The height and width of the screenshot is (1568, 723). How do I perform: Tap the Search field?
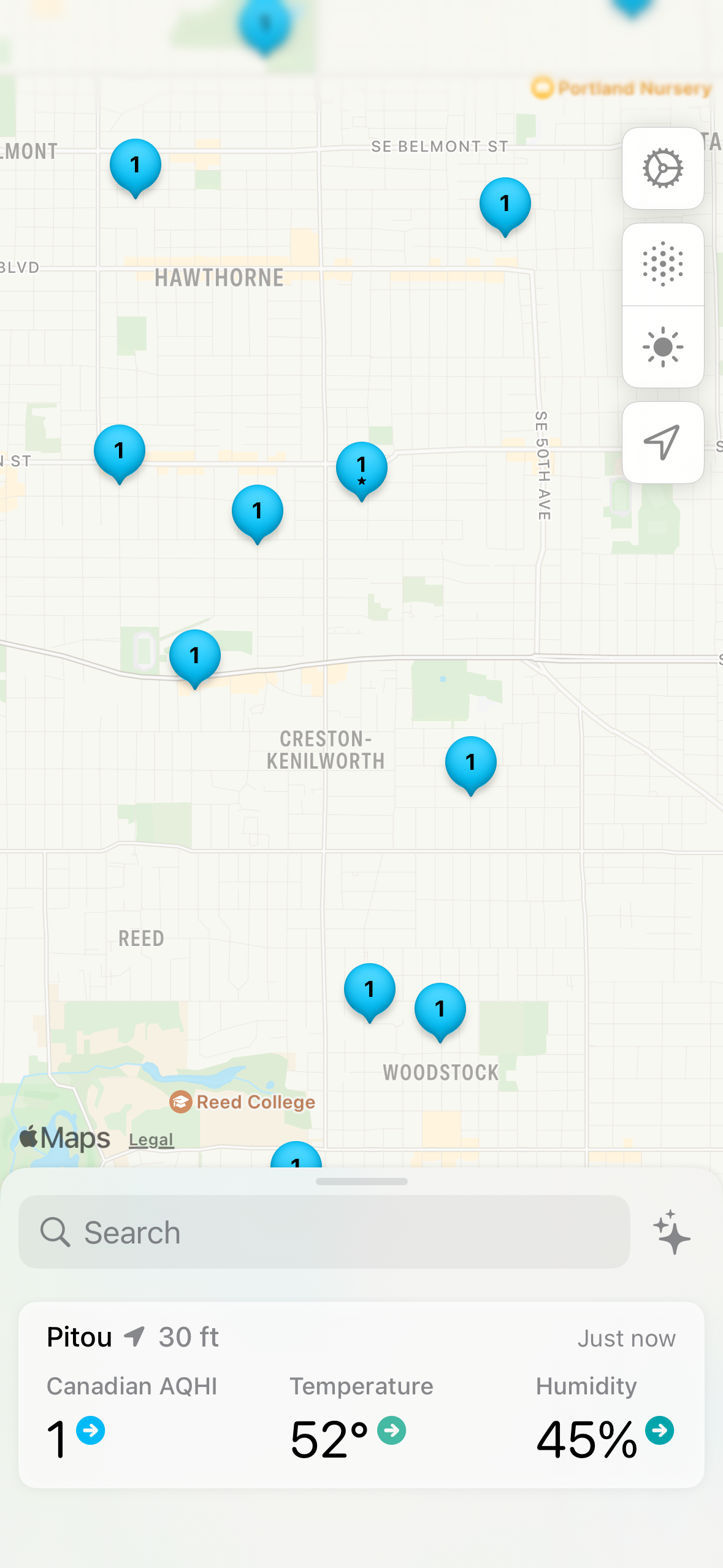(x=324, y=1232)
